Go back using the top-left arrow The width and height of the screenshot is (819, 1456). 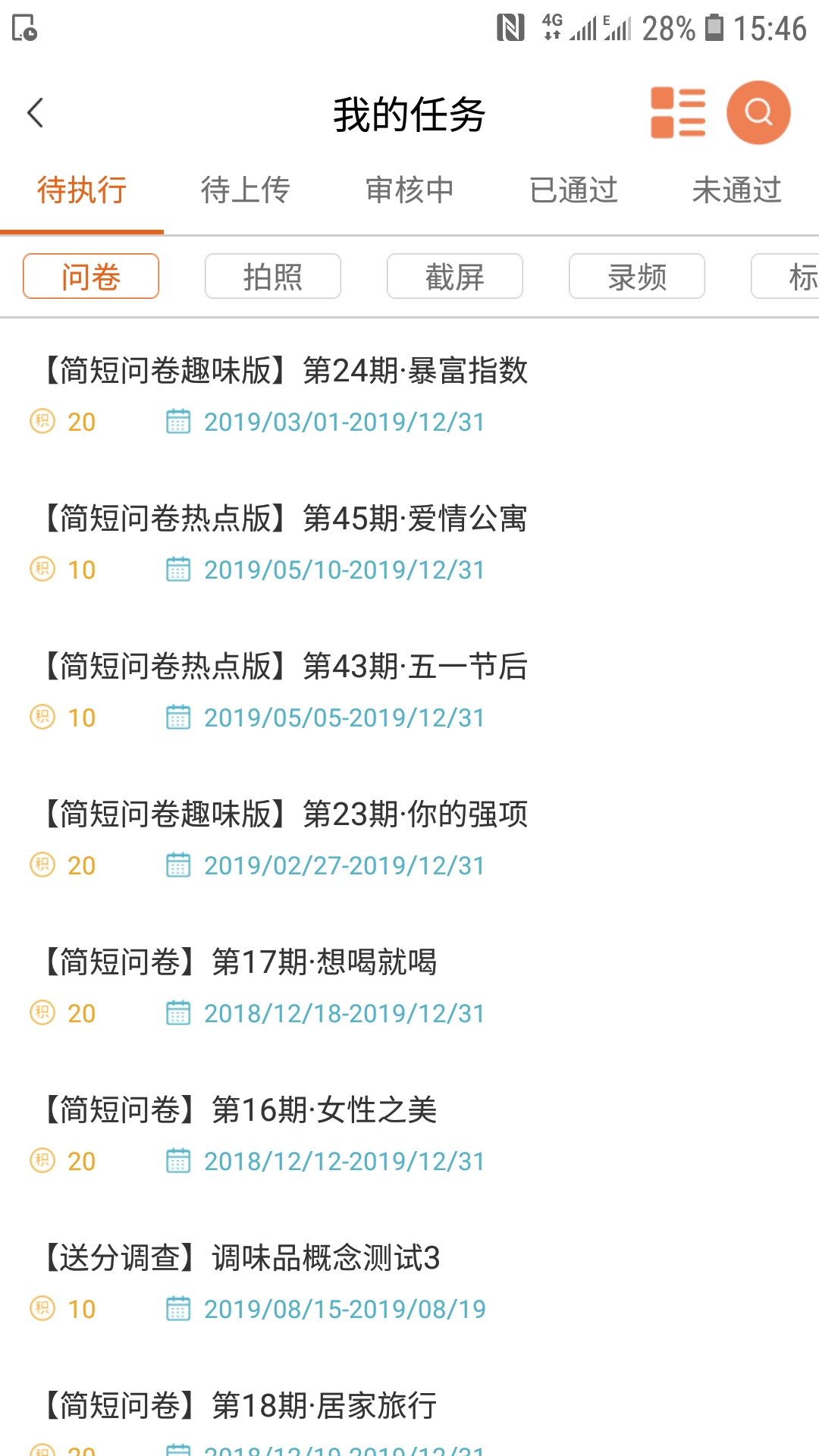click(x=36, y=114)
